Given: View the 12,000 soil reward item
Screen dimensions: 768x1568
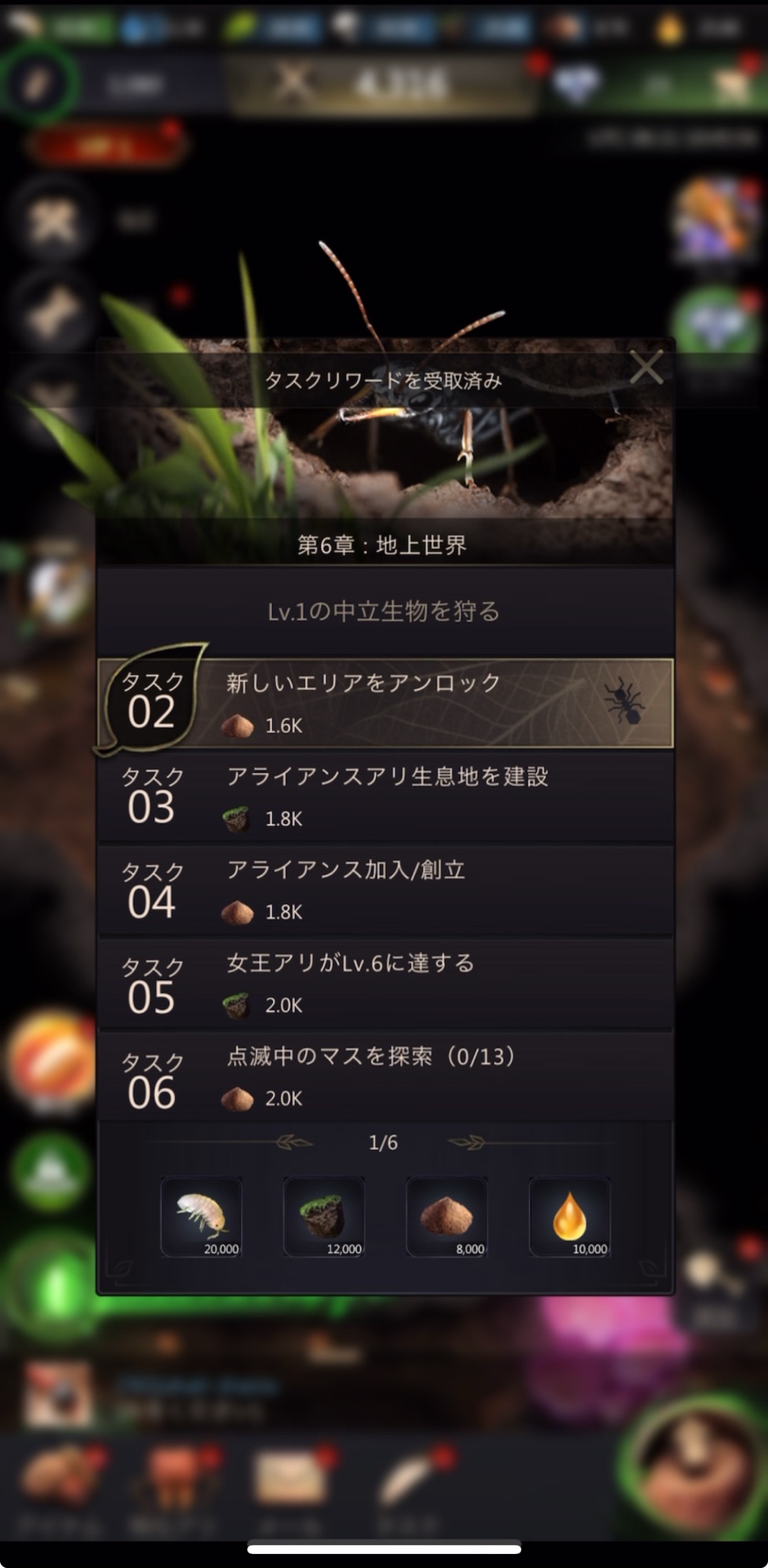Looking at the screenshot, I should point(323,1216).
